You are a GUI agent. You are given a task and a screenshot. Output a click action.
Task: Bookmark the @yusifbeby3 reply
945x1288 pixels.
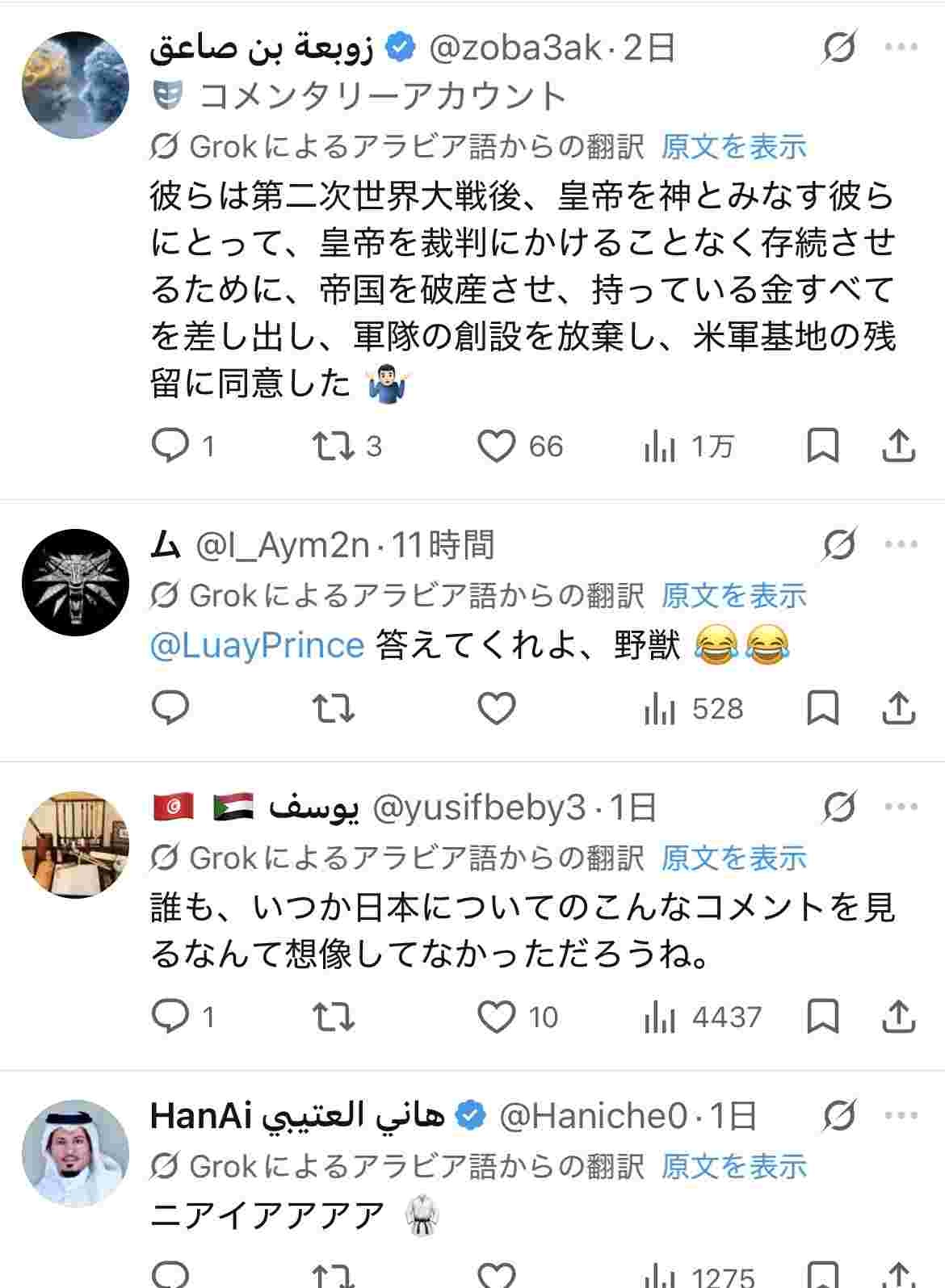[x=822, y=1017]
